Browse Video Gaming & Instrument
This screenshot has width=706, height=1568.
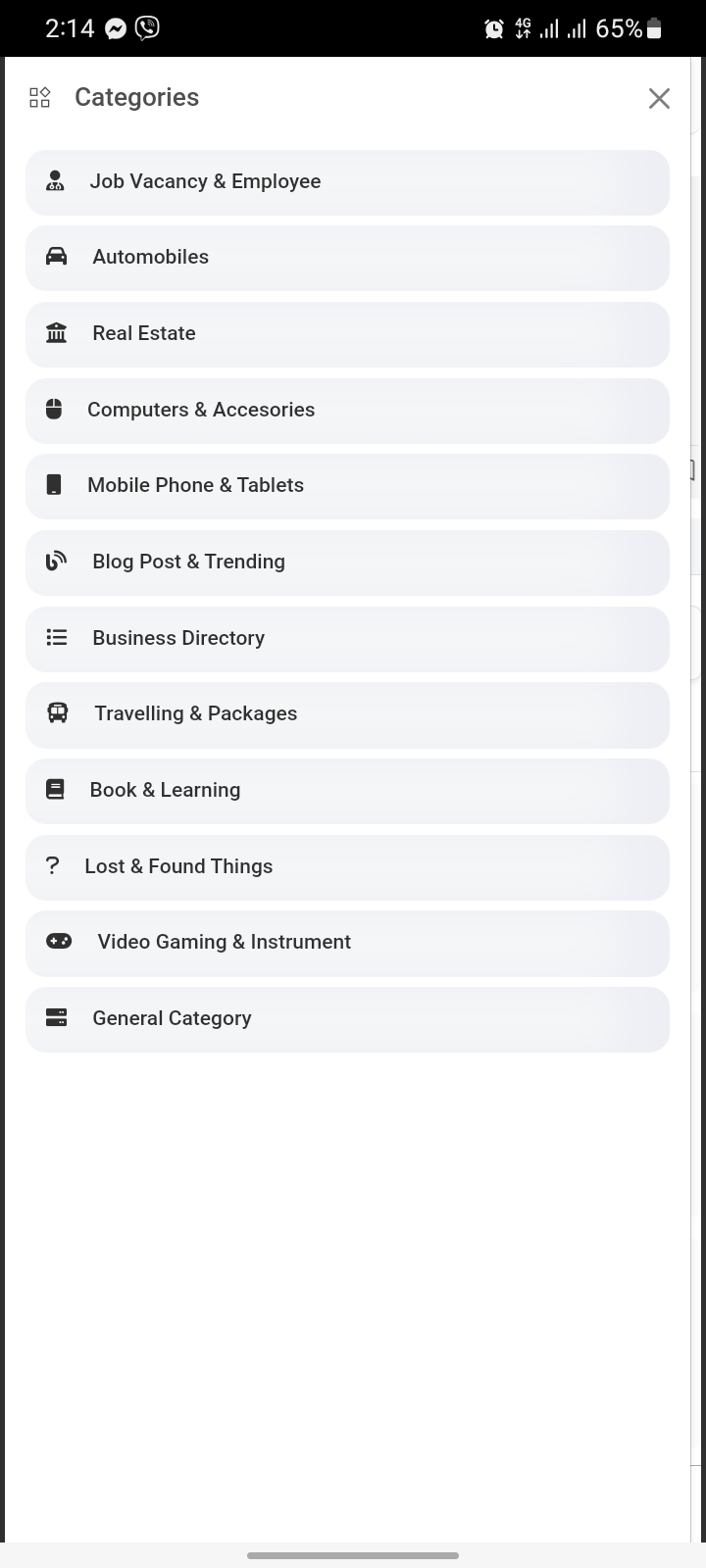point(347,943)
